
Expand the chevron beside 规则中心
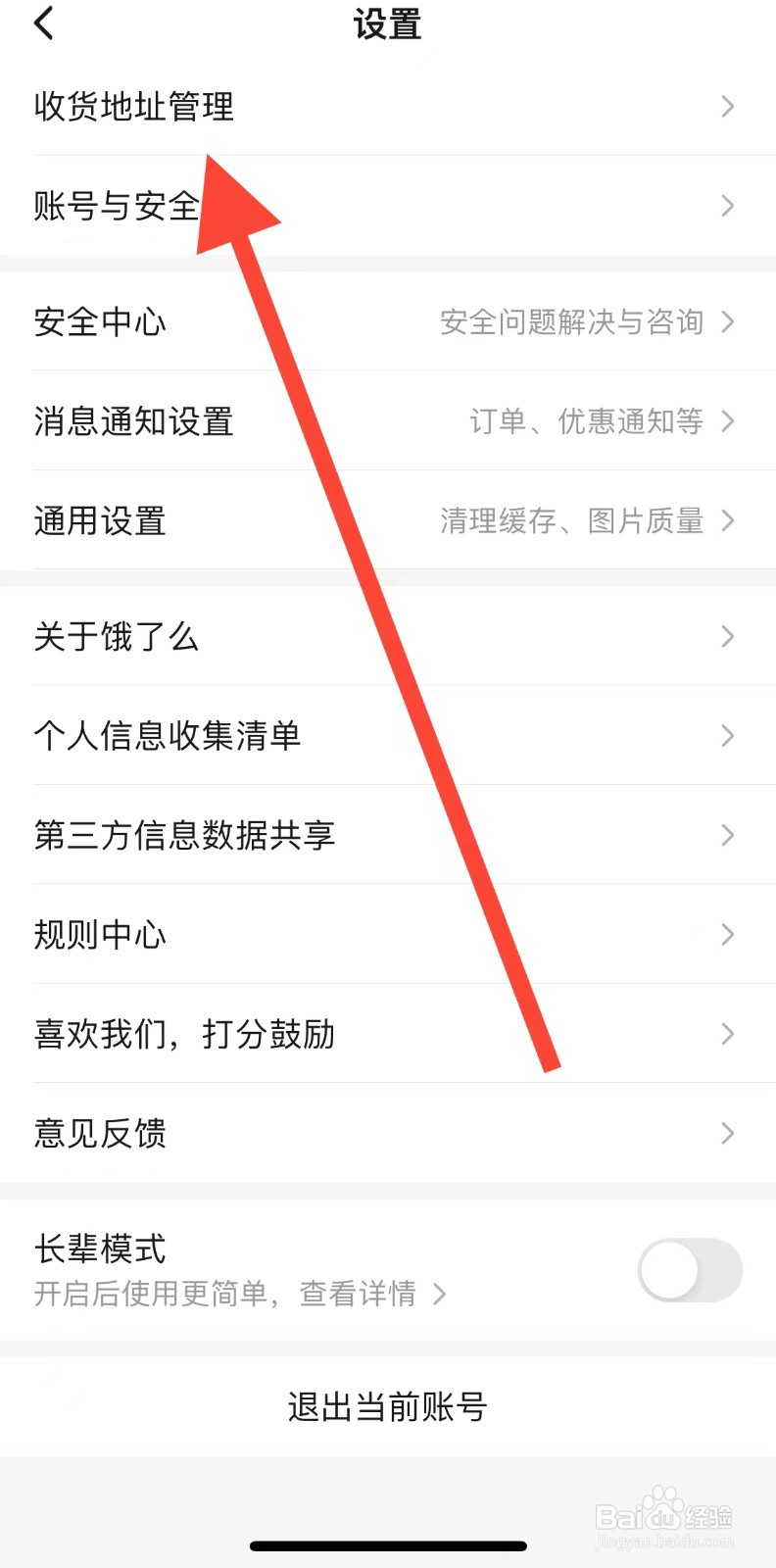tap(727, 935)
